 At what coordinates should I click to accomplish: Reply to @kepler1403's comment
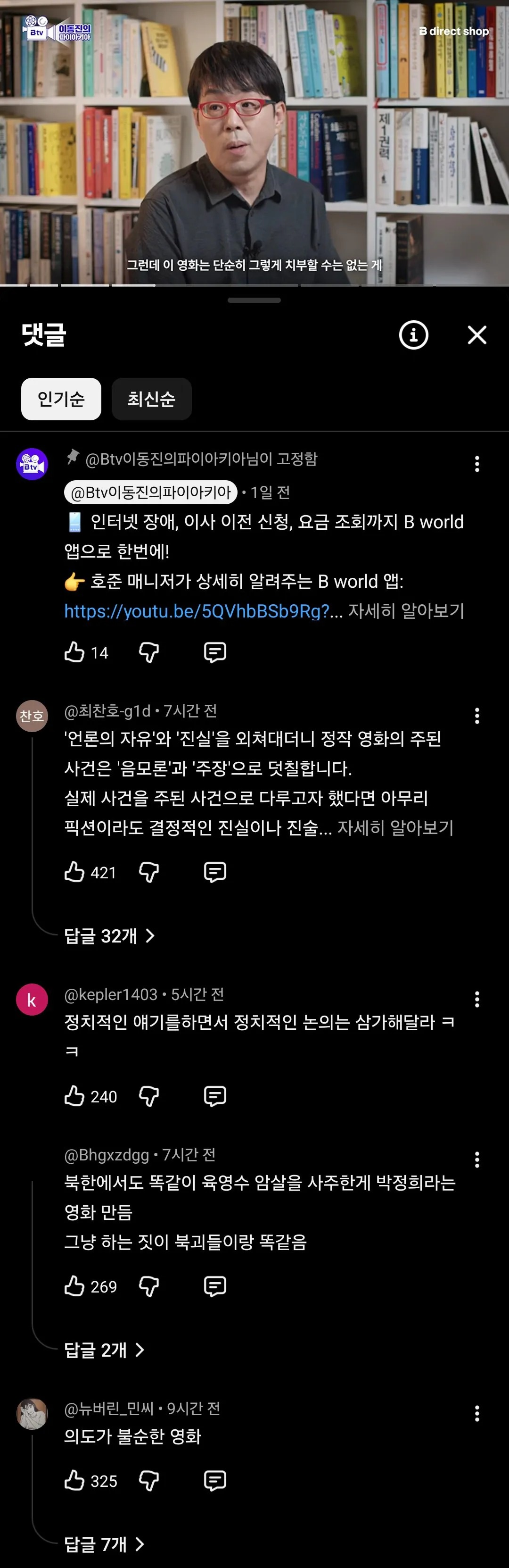214,1096
